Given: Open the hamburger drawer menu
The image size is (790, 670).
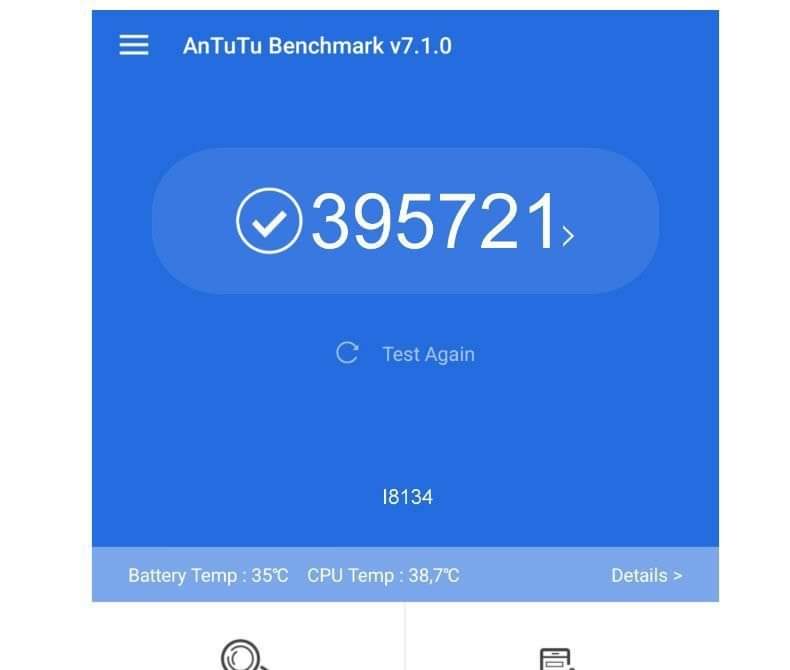Looking at the screenshot, I should tap(134, 46).
